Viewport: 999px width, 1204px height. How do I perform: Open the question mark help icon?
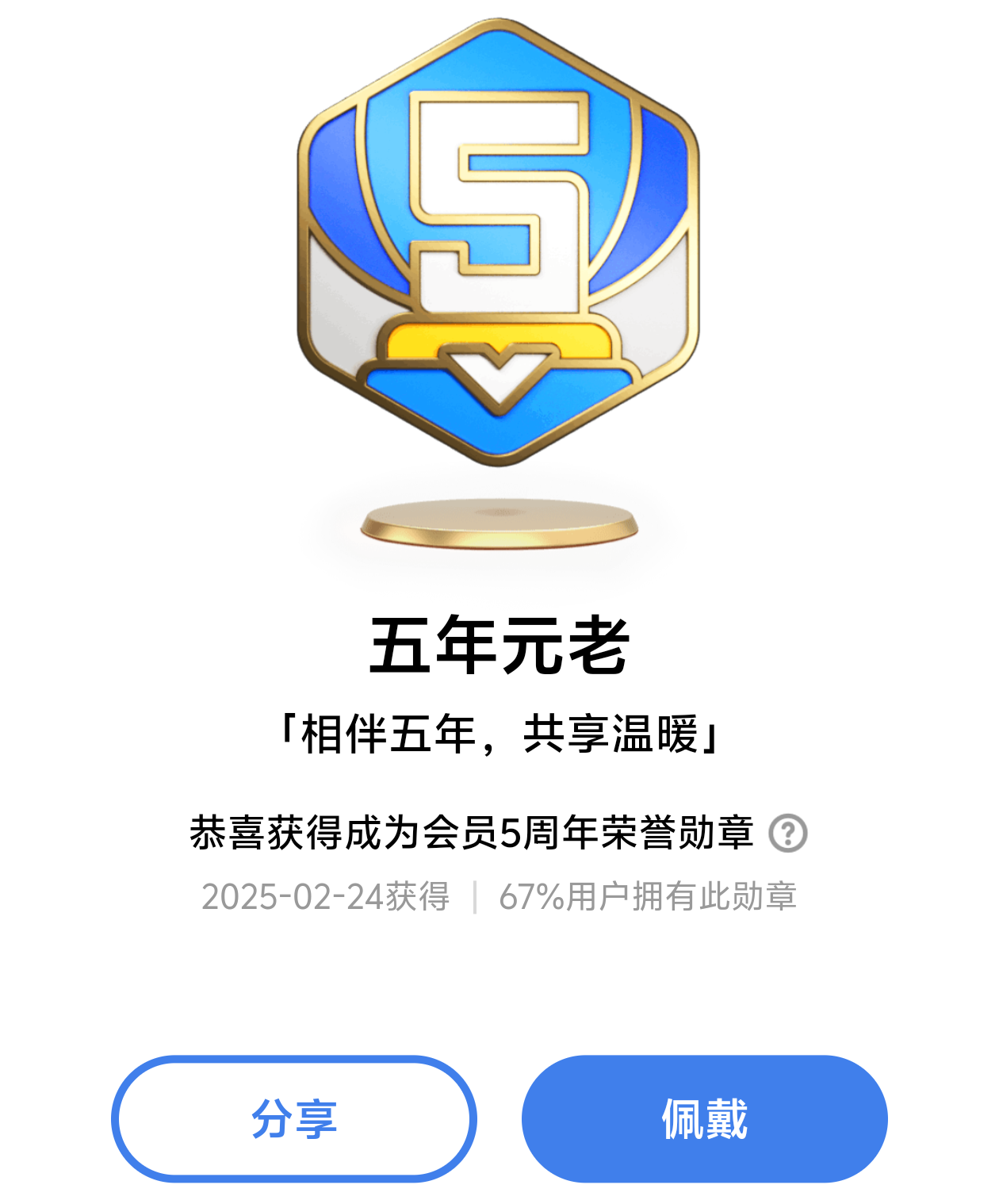coord(787,834)
